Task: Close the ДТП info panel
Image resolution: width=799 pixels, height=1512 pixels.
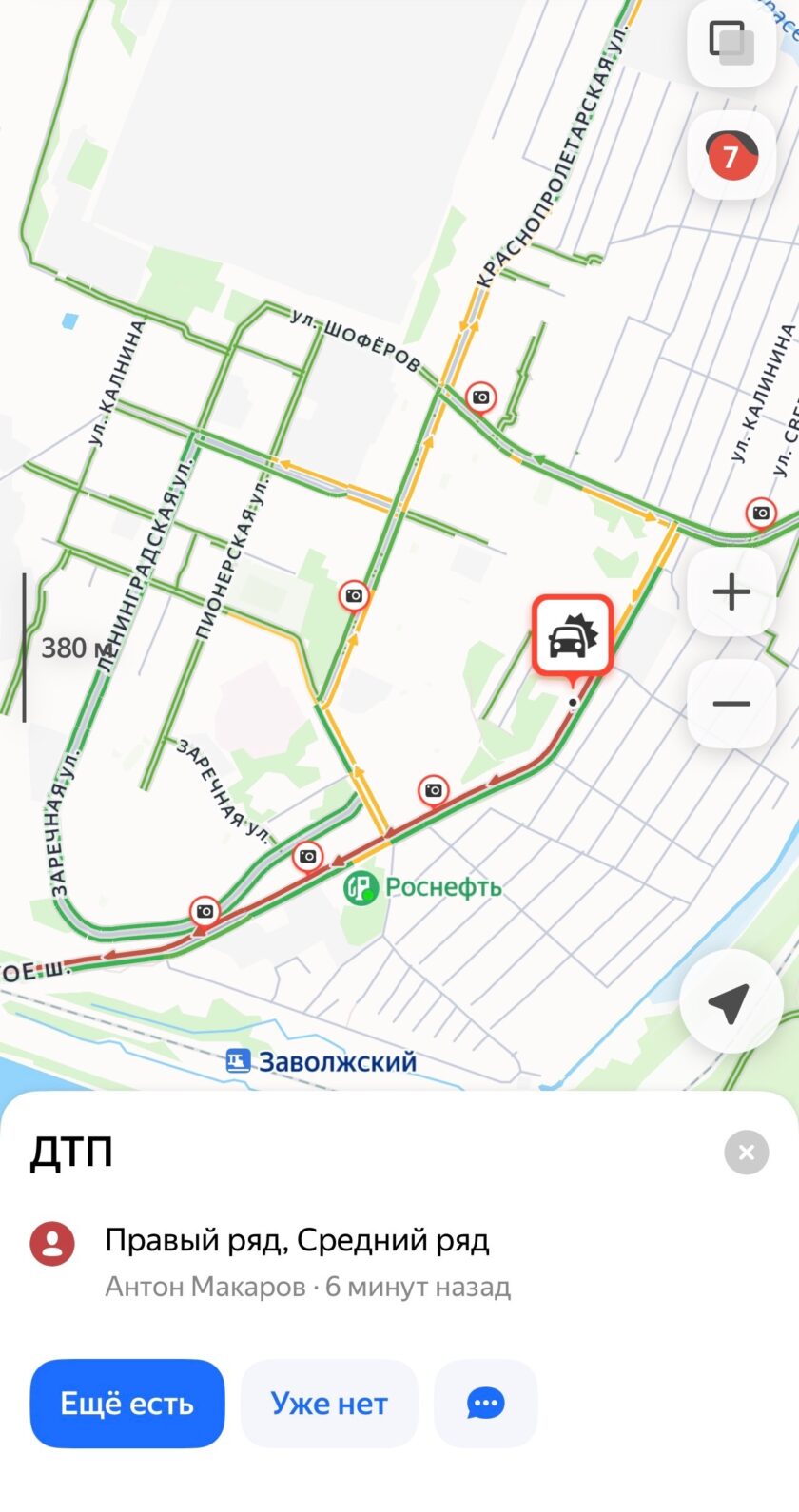Action: [x=746, y=1153]
